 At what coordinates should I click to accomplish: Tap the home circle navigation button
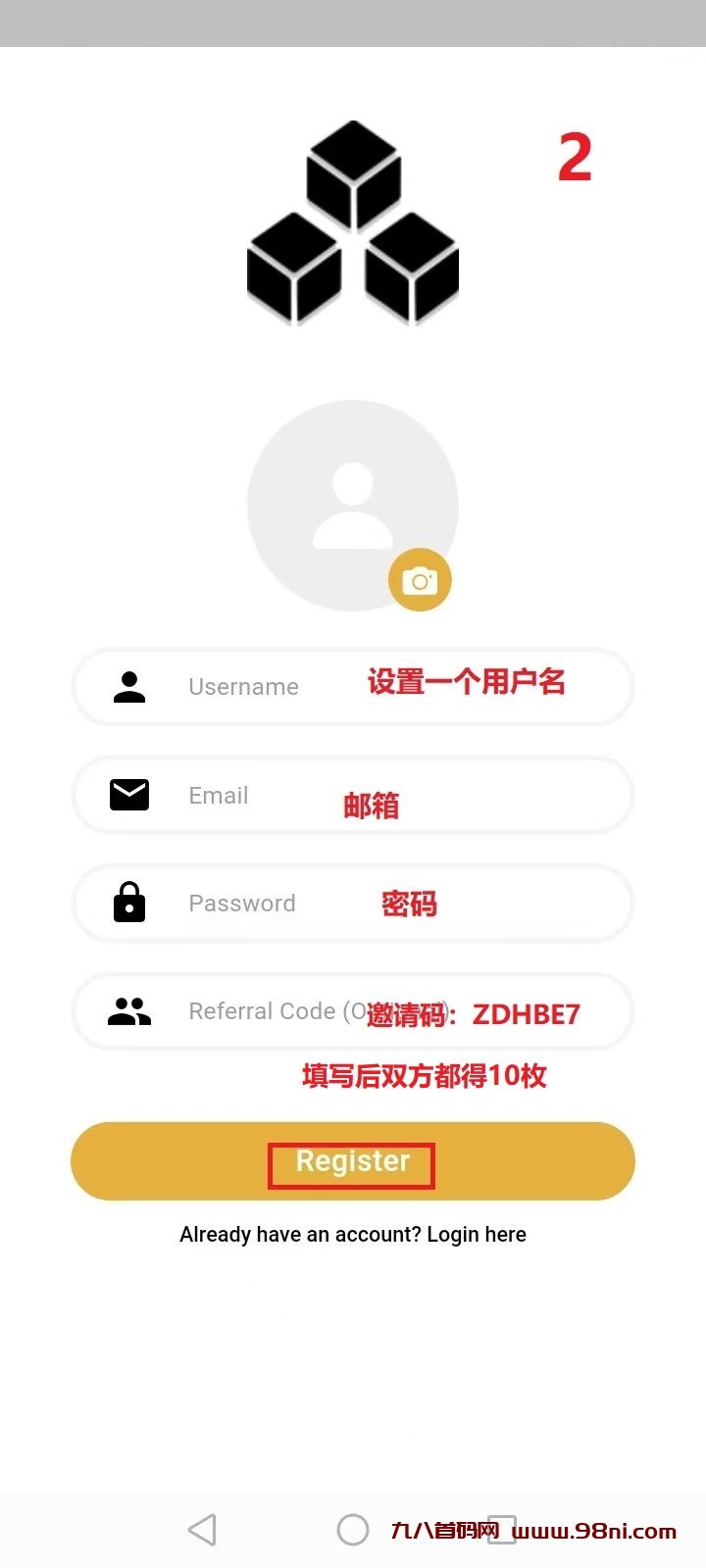point(353,1528)
